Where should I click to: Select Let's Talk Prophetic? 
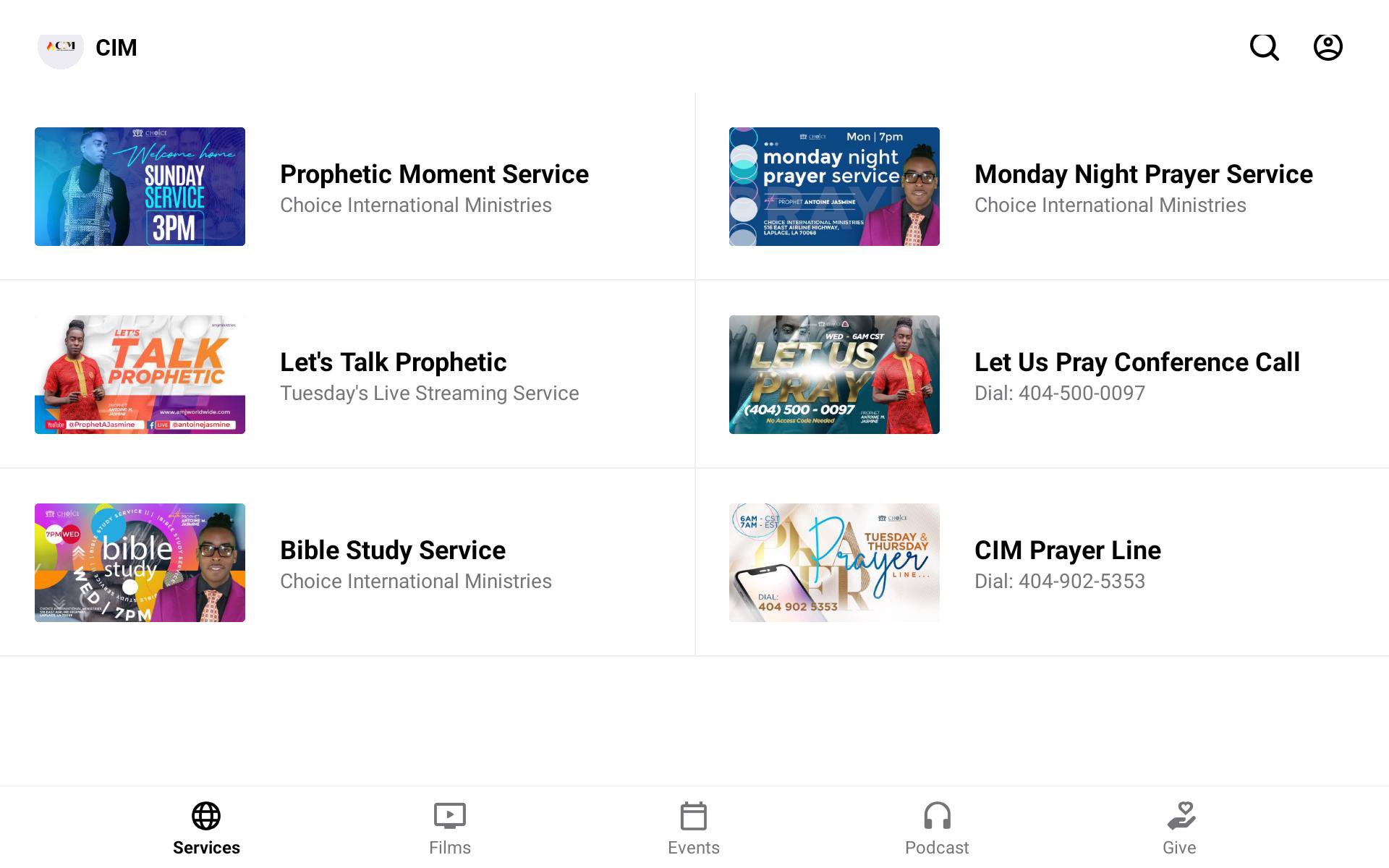pos(393,362)
